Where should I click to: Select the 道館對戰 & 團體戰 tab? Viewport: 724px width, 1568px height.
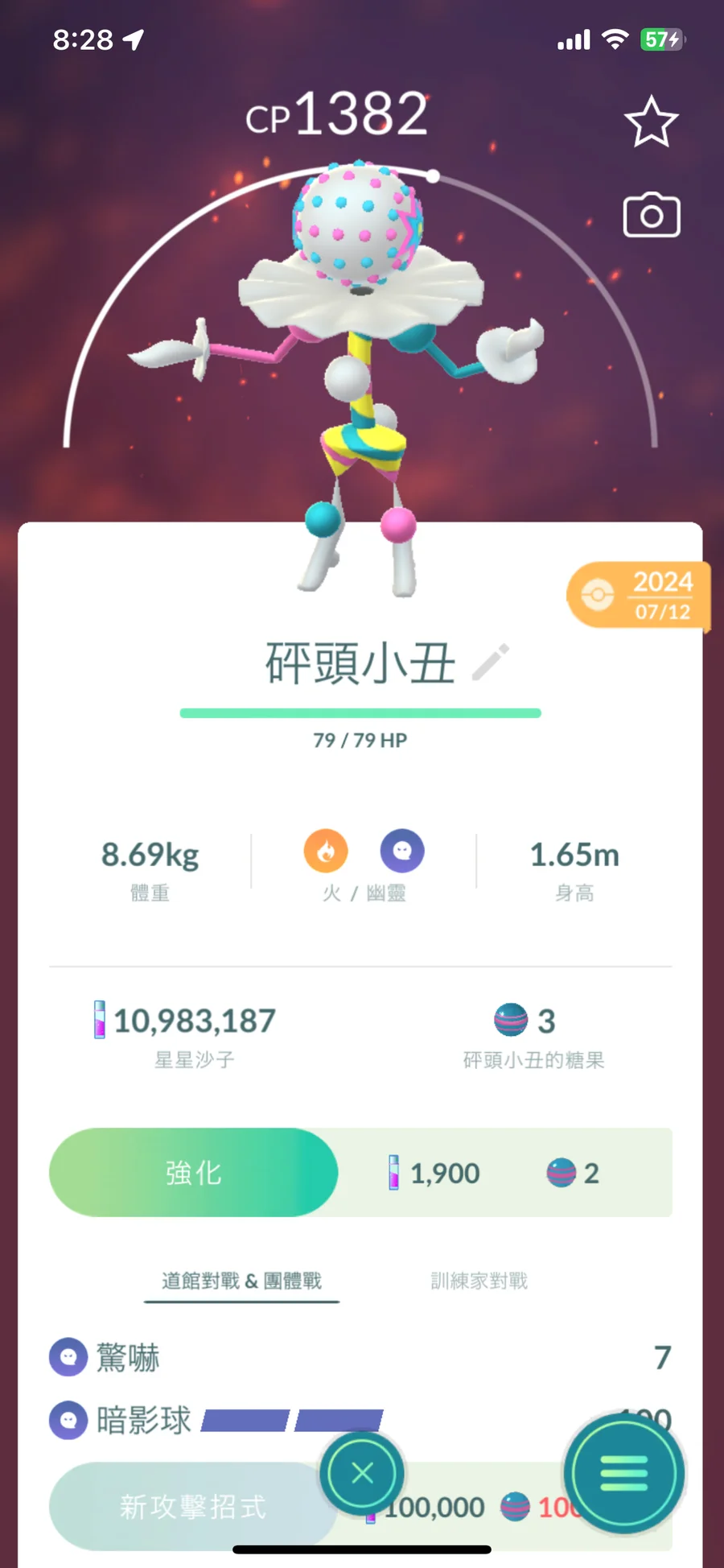pyautogui.click(x=241, y=1281)
